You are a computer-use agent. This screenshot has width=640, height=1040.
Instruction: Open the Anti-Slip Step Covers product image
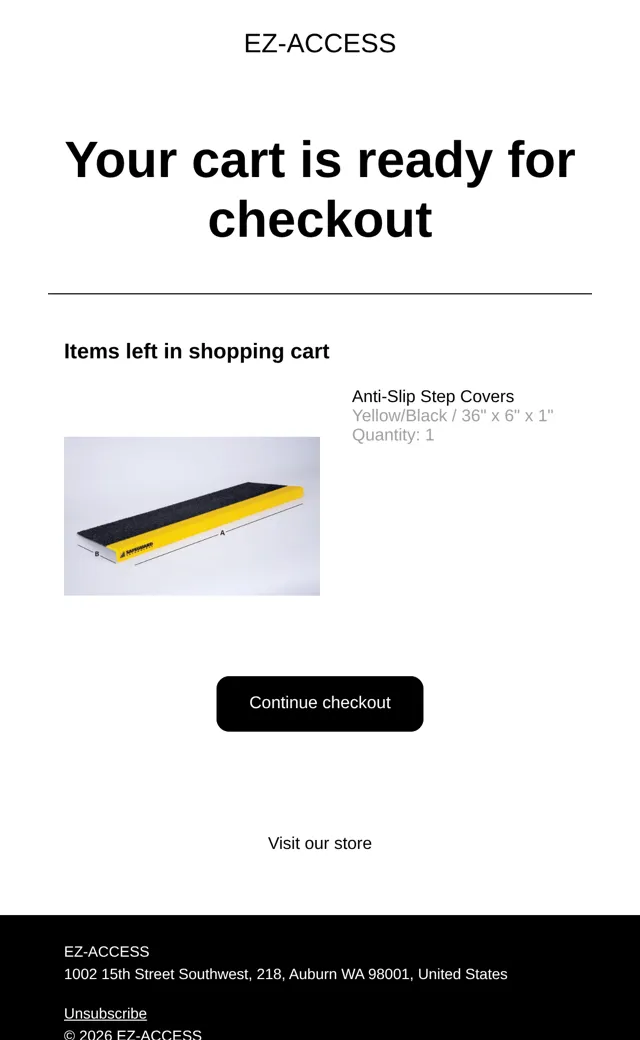(192, 515)
